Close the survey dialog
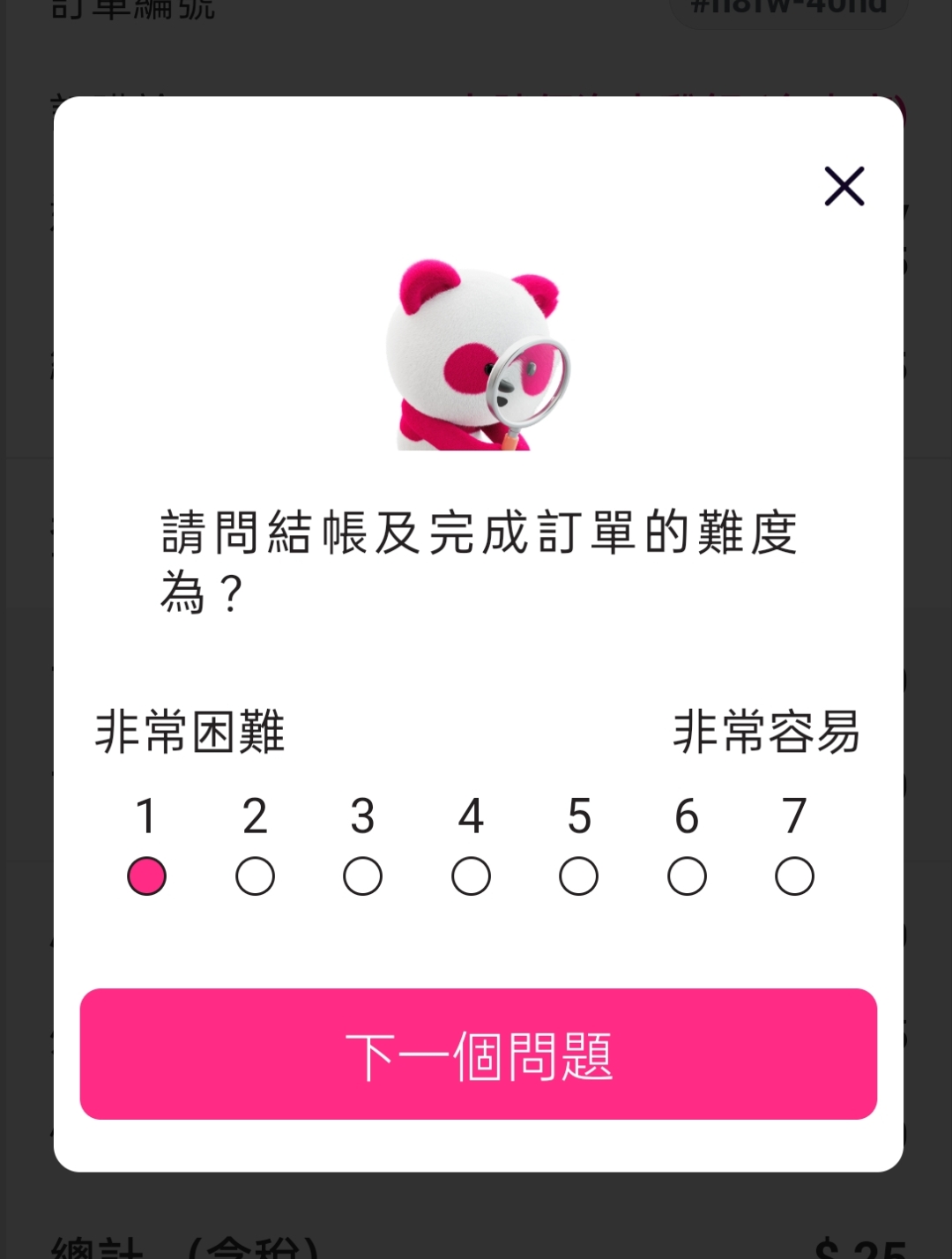Image resolution: width=952 pixels, height=1259 pixels. [x=844, y=186]
